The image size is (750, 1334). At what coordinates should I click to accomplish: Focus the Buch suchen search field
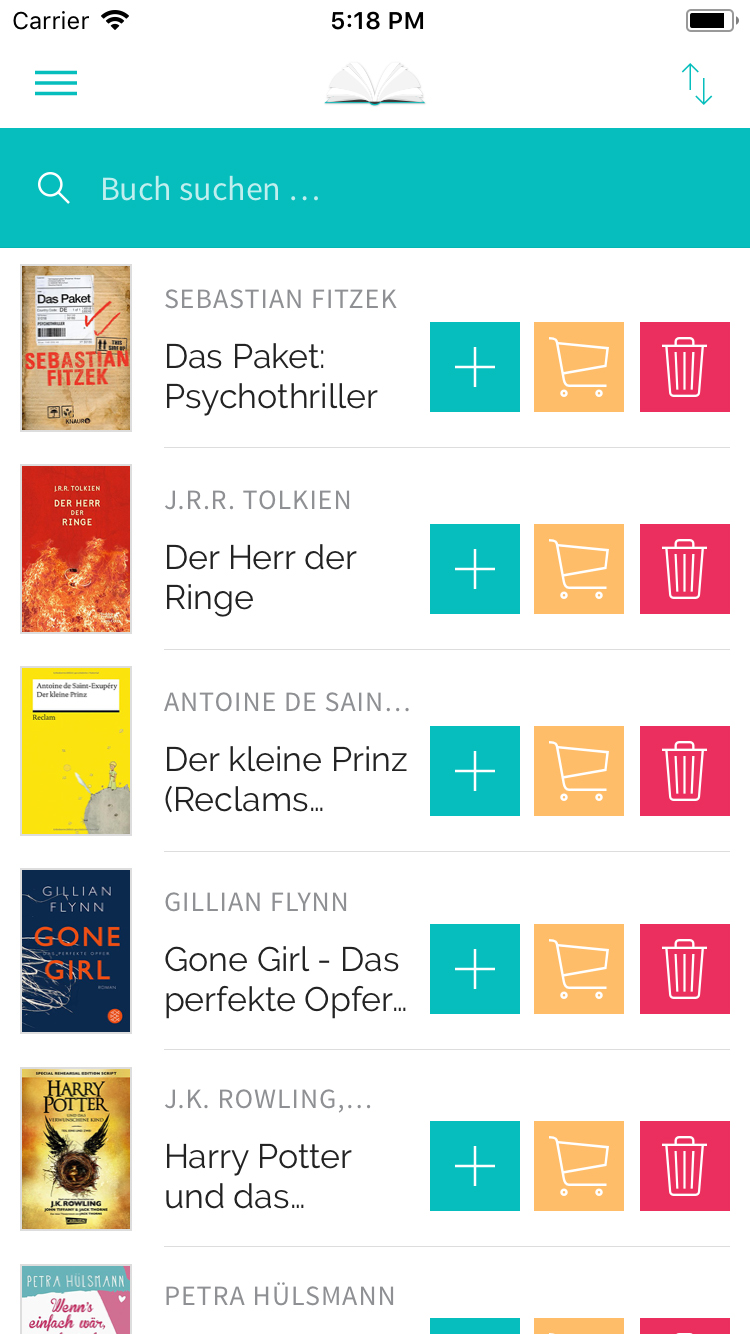tap(400, 189)
